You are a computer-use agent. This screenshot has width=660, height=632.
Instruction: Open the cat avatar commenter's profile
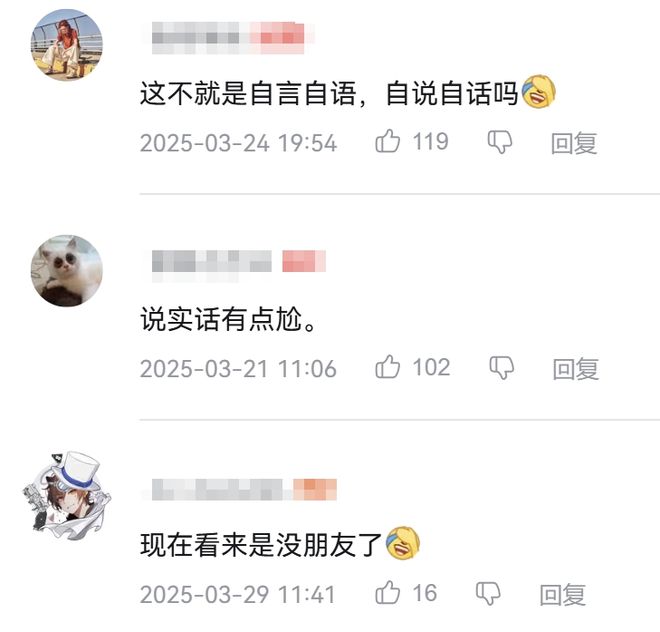point(67,271)
